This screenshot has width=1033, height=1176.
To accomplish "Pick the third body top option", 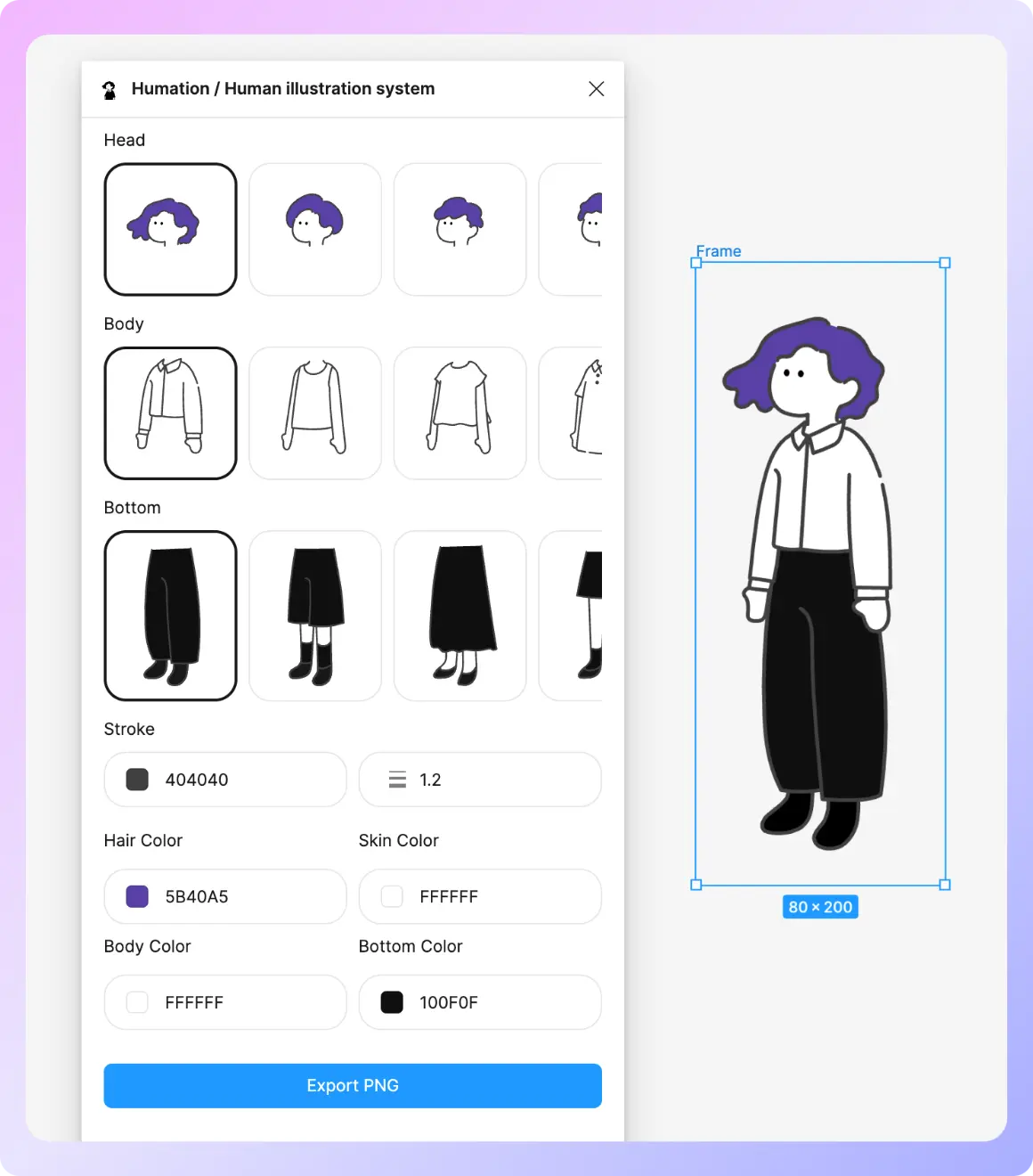I will [460, 413].
